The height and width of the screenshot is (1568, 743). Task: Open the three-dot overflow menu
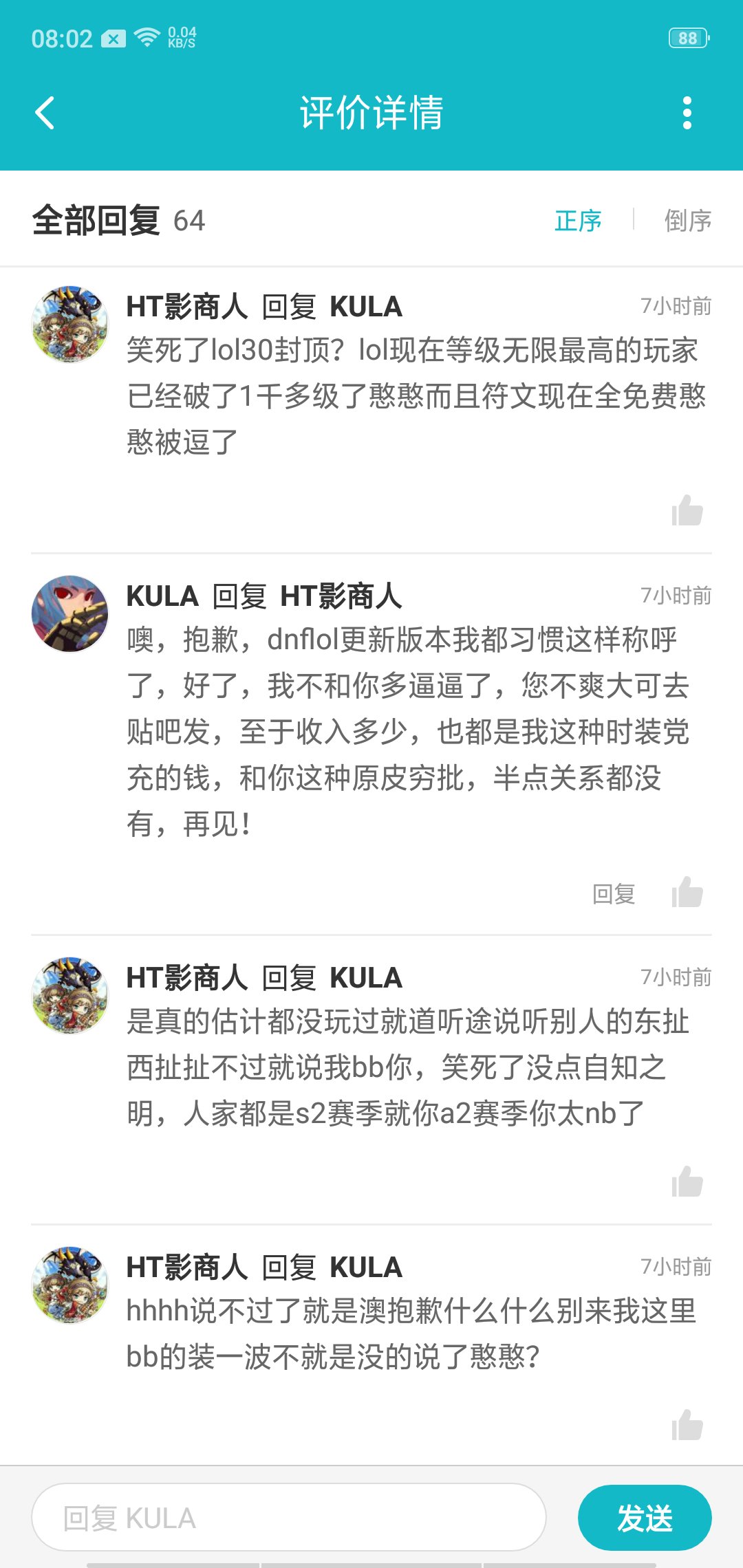coord(687,113)
